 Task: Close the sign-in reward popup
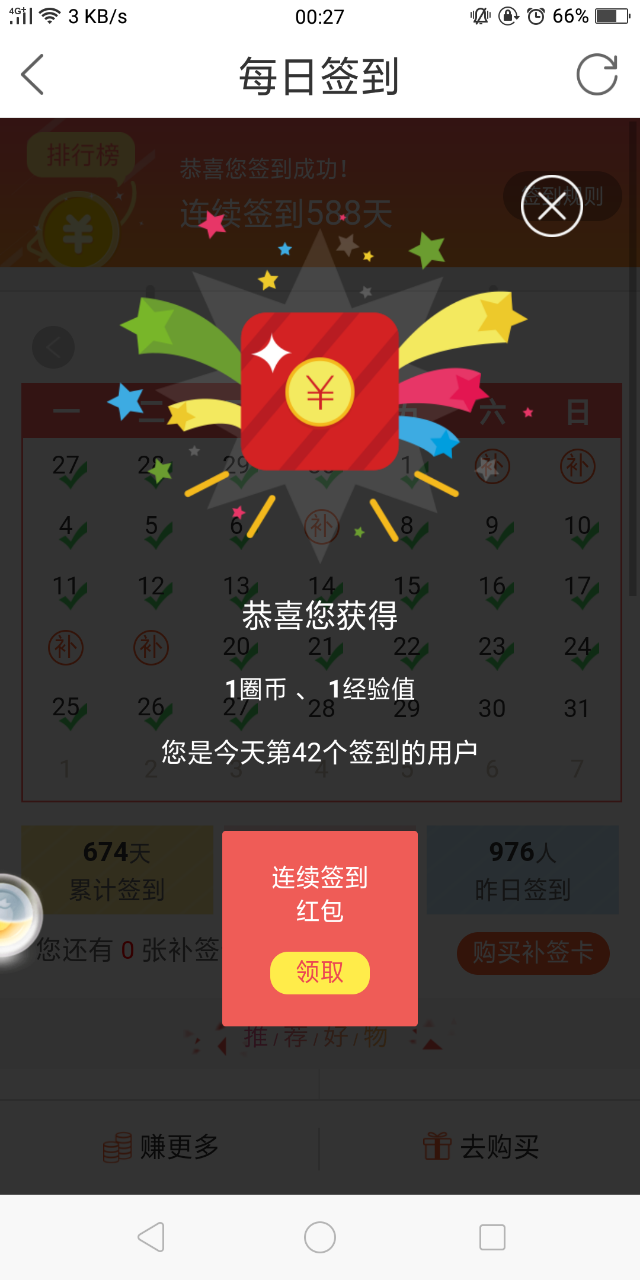pos(551,206)
